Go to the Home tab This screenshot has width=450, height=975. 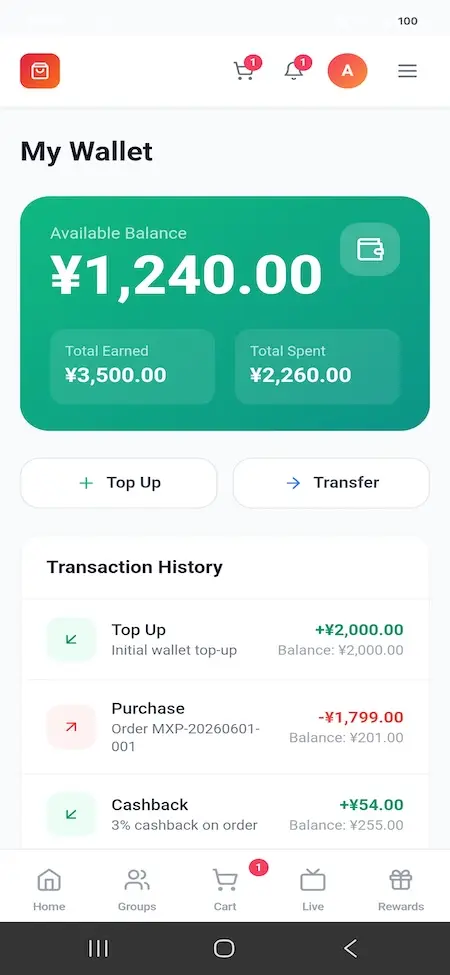[x=49, y=889]
